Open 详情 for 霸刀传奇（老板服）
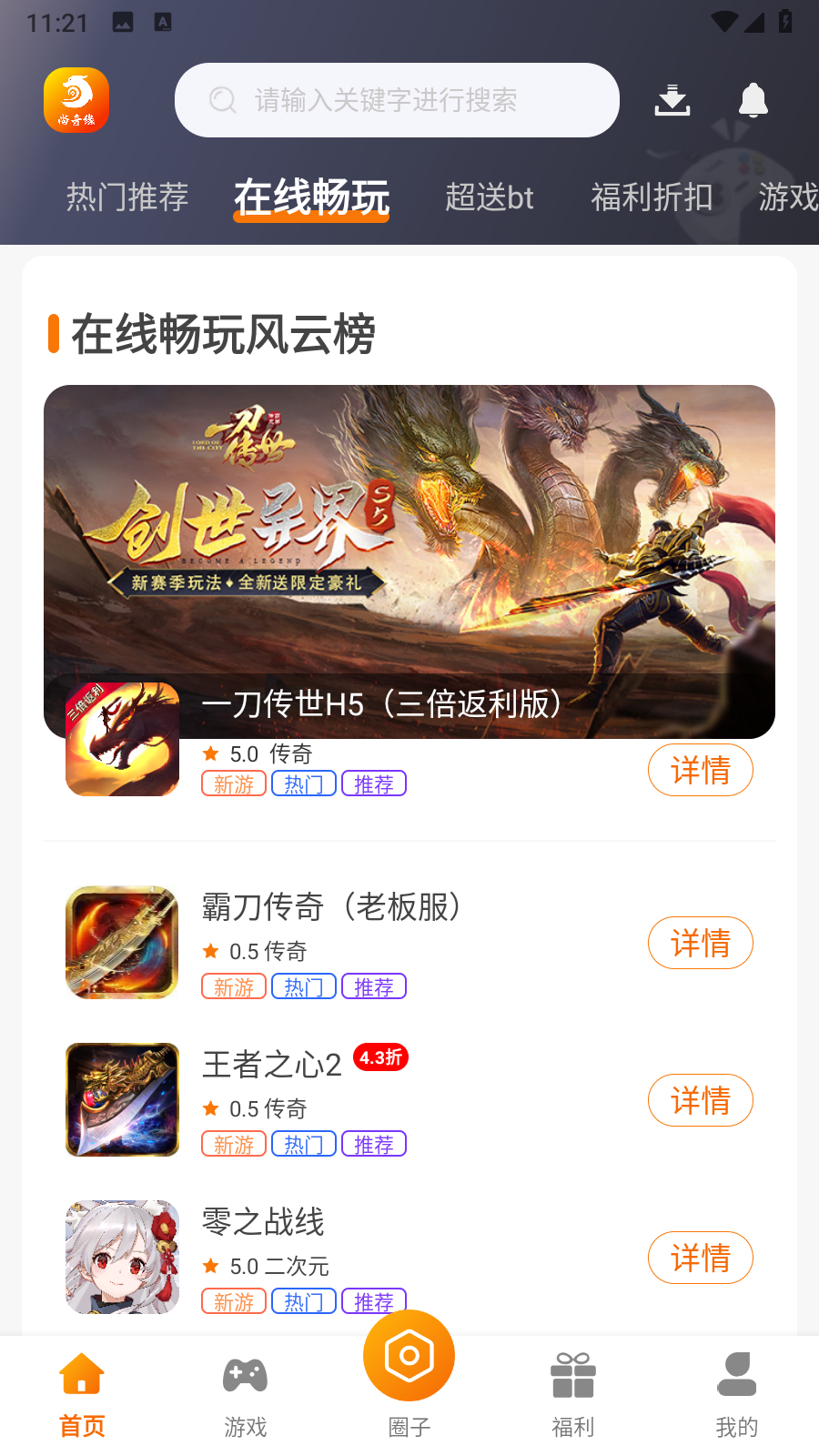Image resolution: width=819 pixels, height=1456 pixels. pos(700,943)
